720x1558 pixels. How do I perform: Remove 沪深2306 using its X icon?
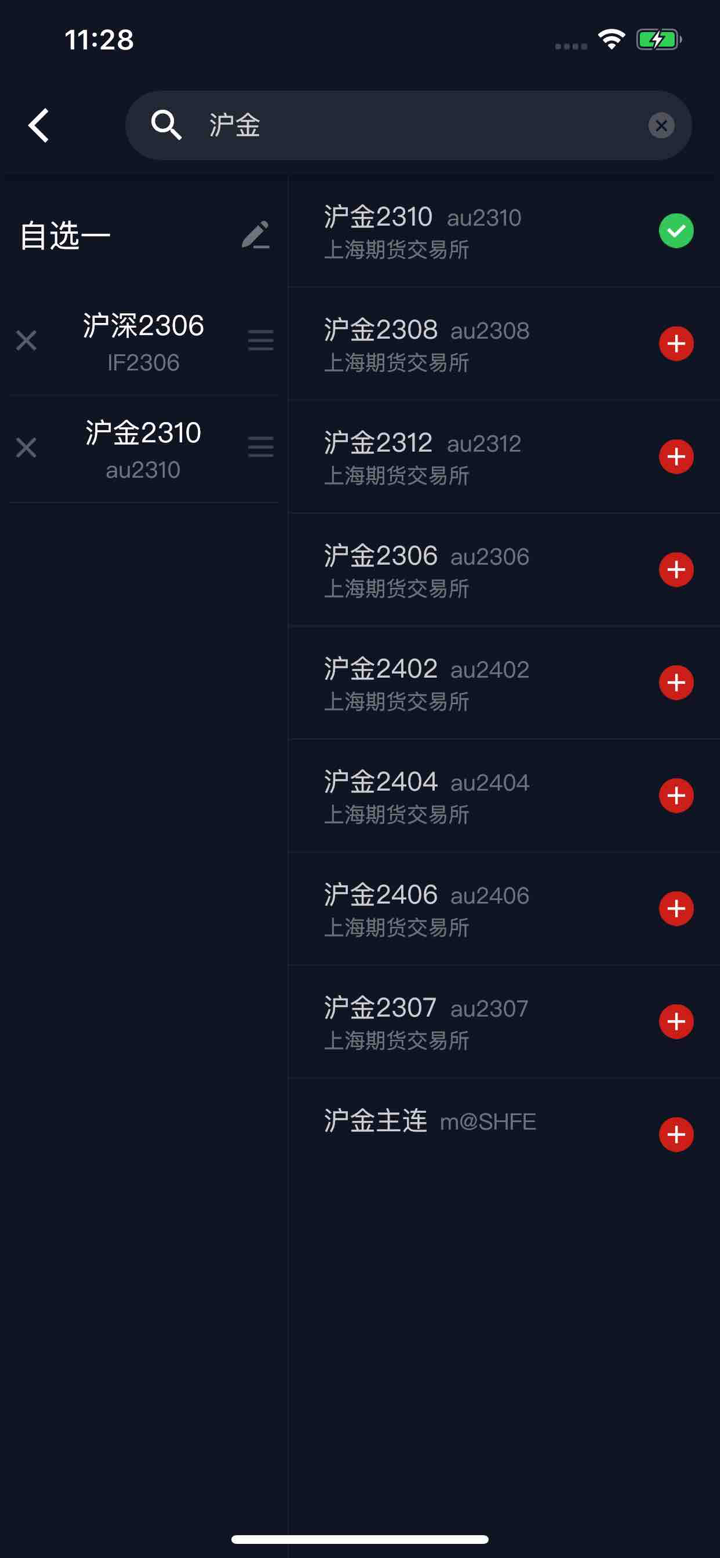tap(26, 341)
